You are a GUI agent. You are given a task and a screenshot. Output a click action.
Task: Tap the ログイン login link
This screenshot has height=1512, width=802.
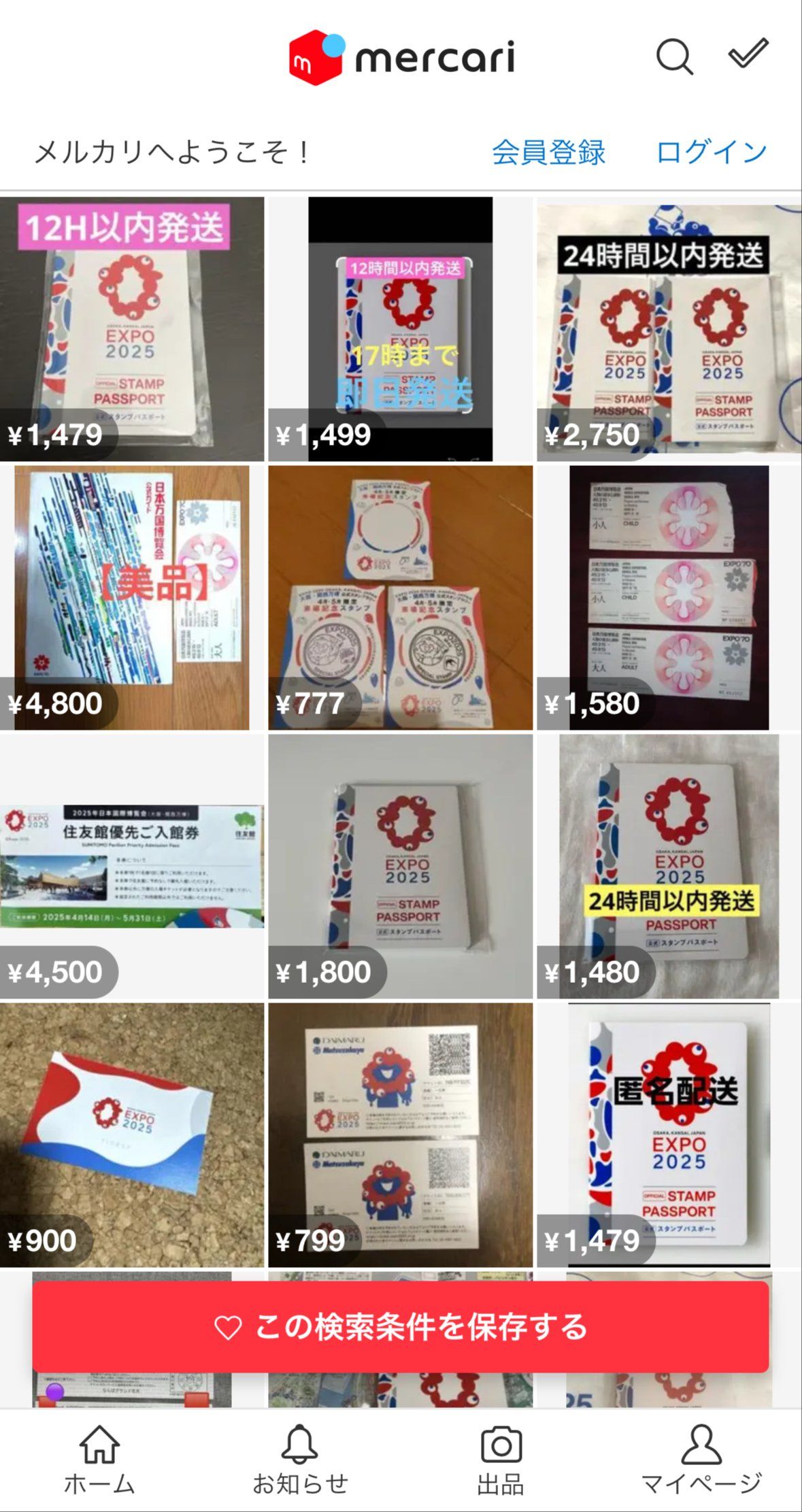pyautogui.click(x=712, y=152)
